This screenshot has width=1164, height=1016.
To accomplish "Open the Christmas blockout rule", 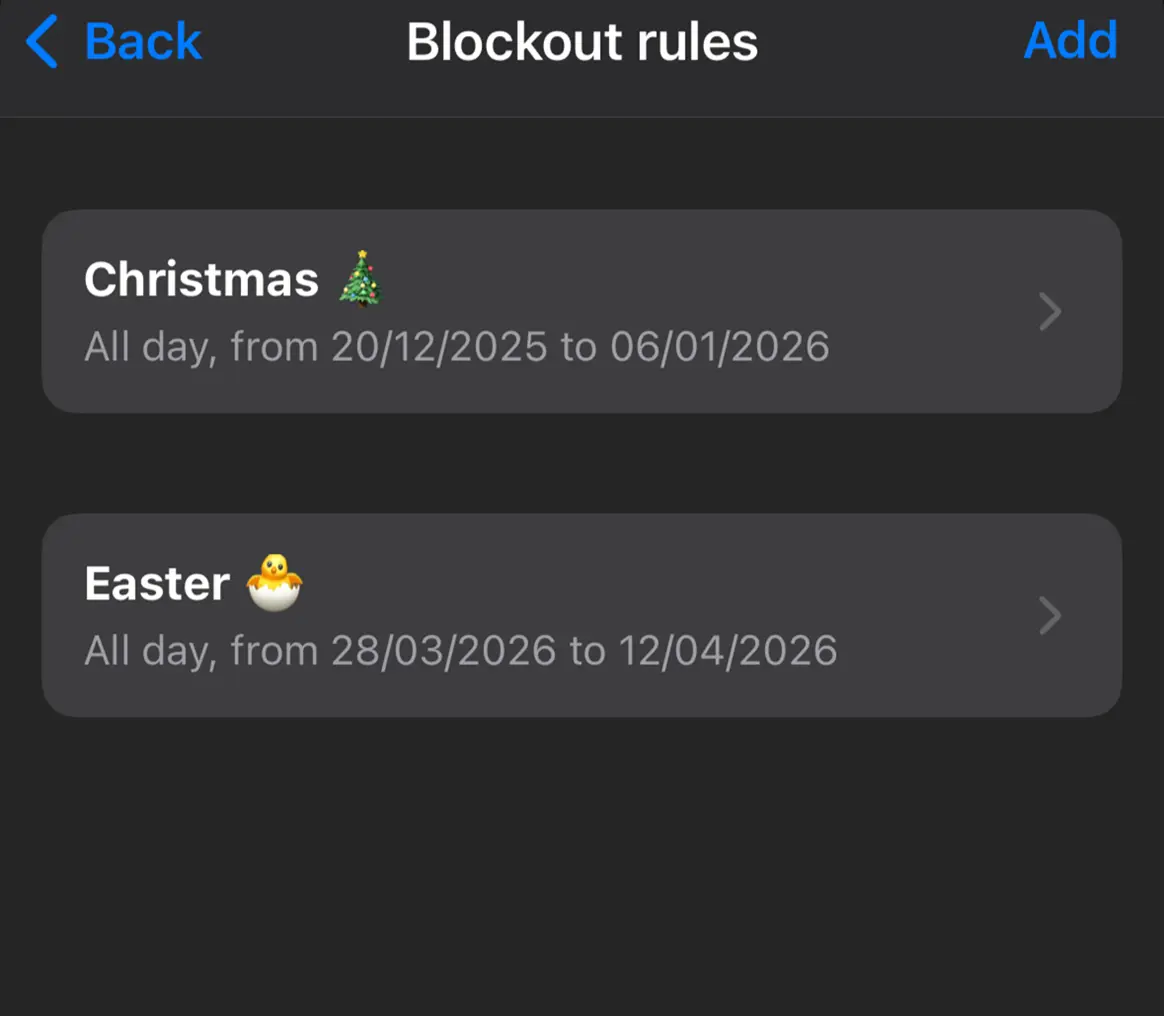I will pyautogui.click(x=581, y=311).
